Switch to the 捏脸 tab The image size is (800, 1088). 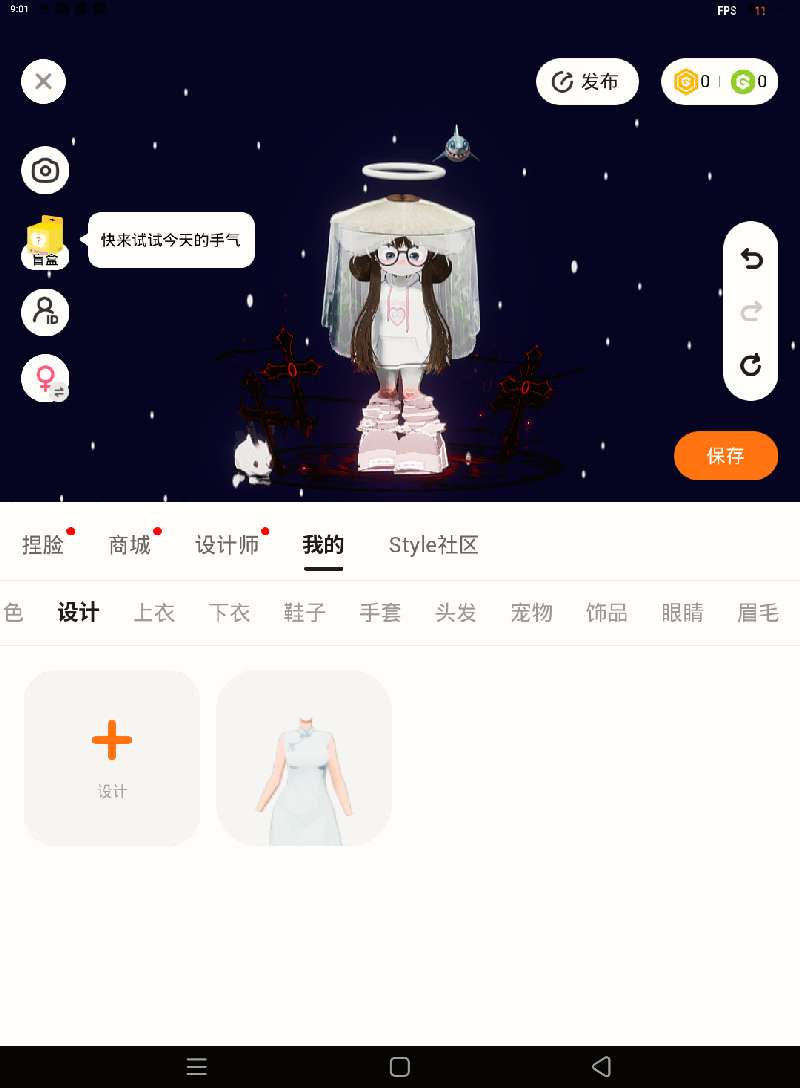tap(43, 545)
